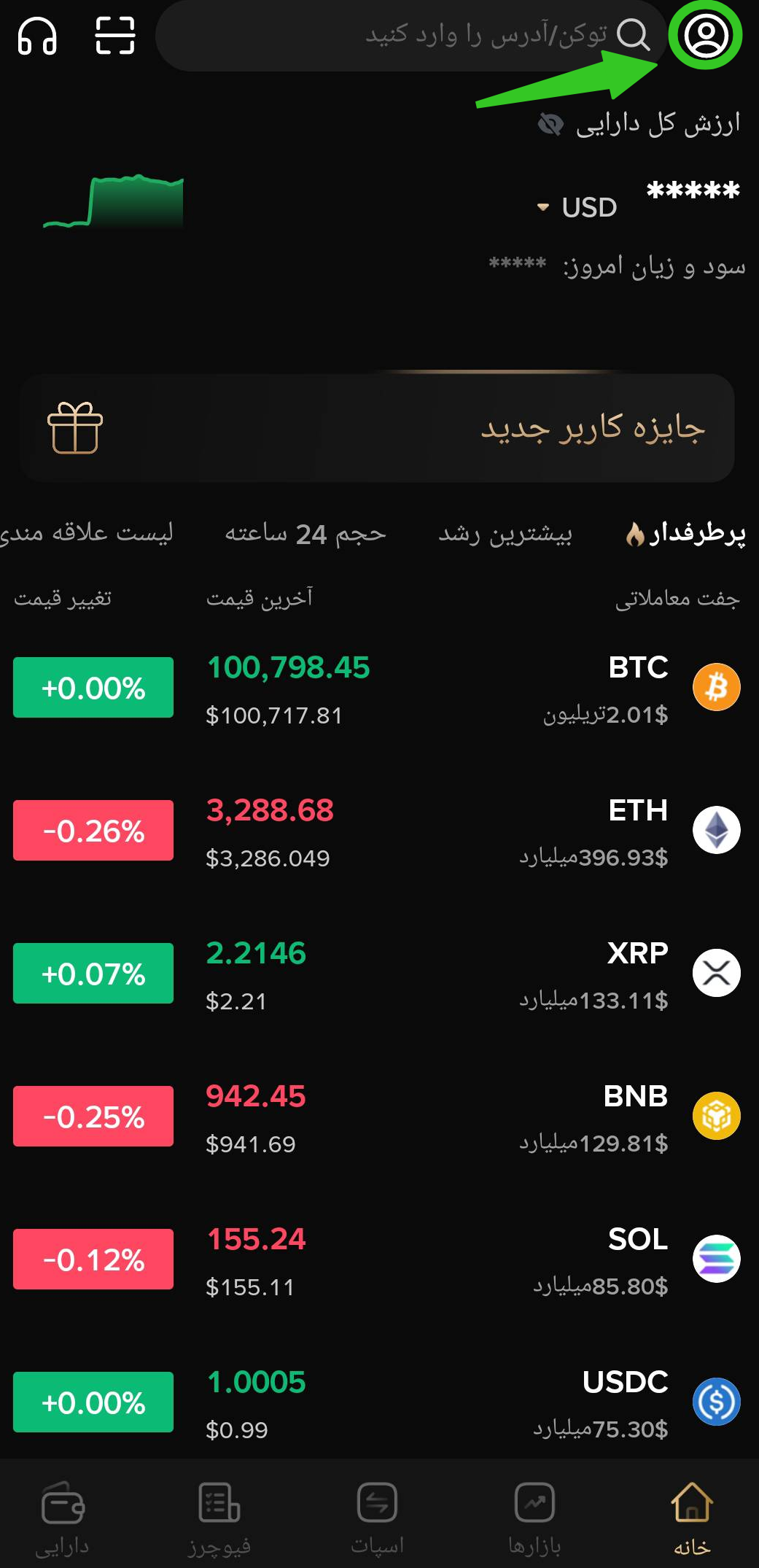Open the headphones support icon
The height and width of the screenshot is (1568, 759).
click(37, 35)
